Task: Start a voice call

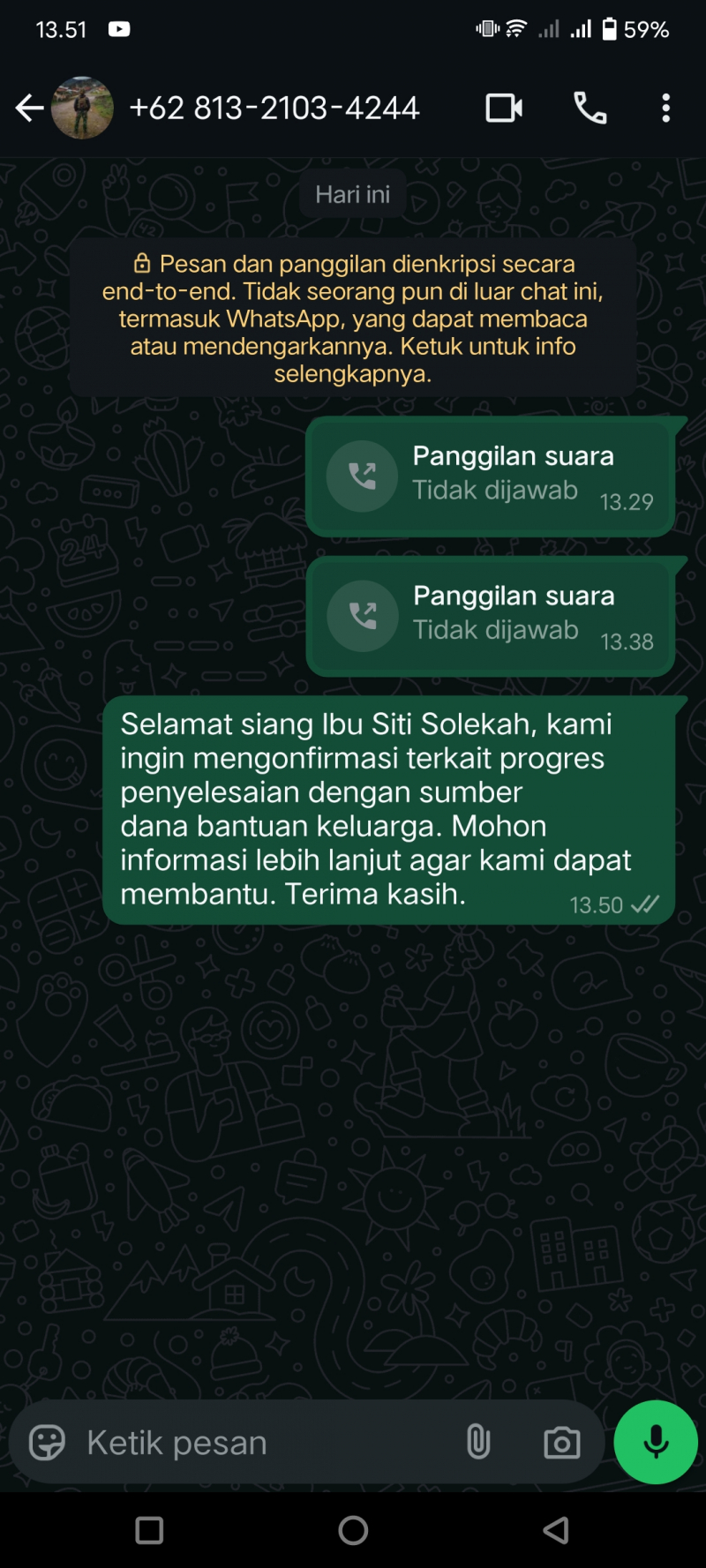Action: tap(590, 109)
